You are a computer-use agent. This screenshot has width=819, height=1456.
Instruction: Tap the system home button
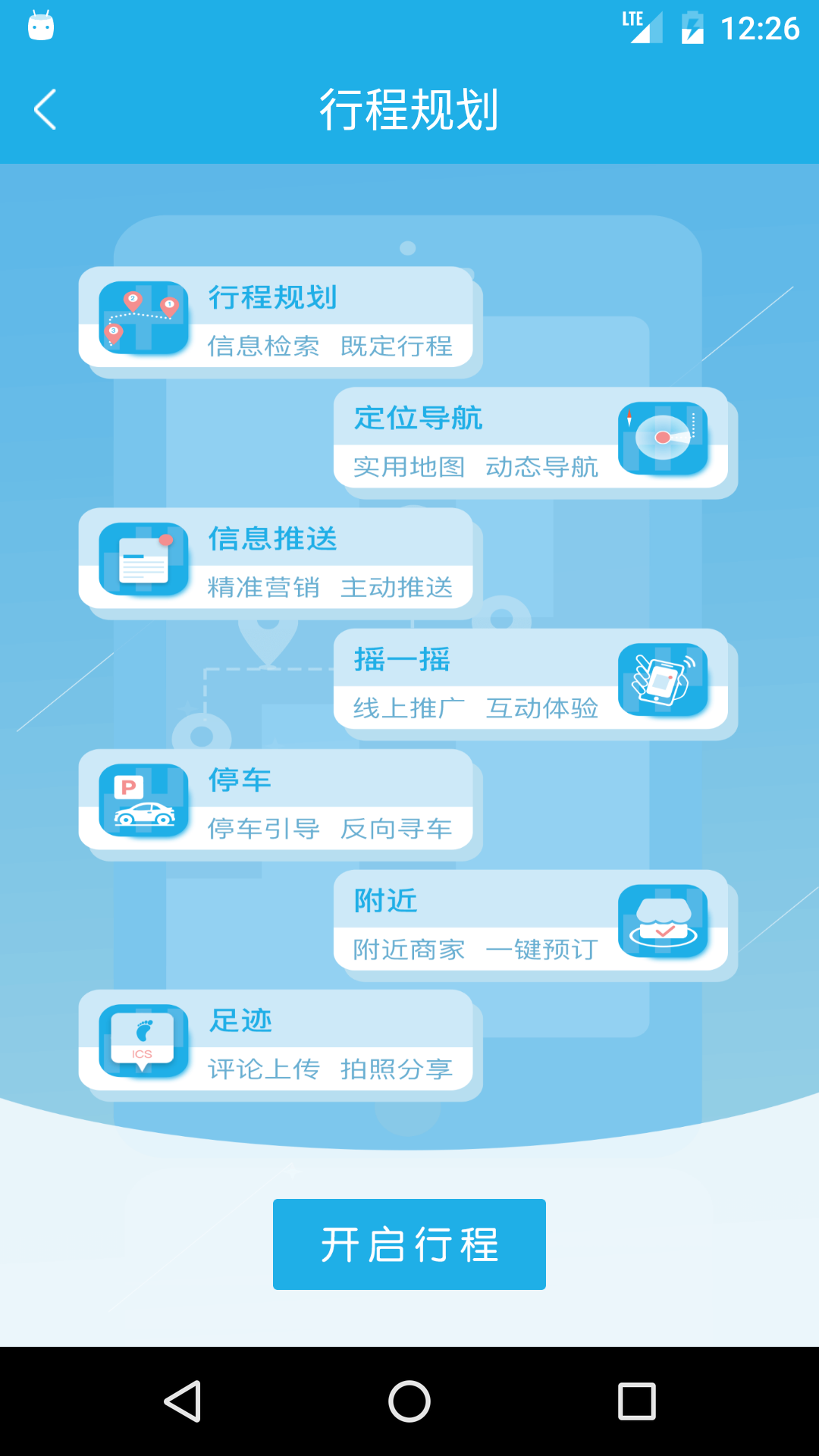click(409, 1401)
